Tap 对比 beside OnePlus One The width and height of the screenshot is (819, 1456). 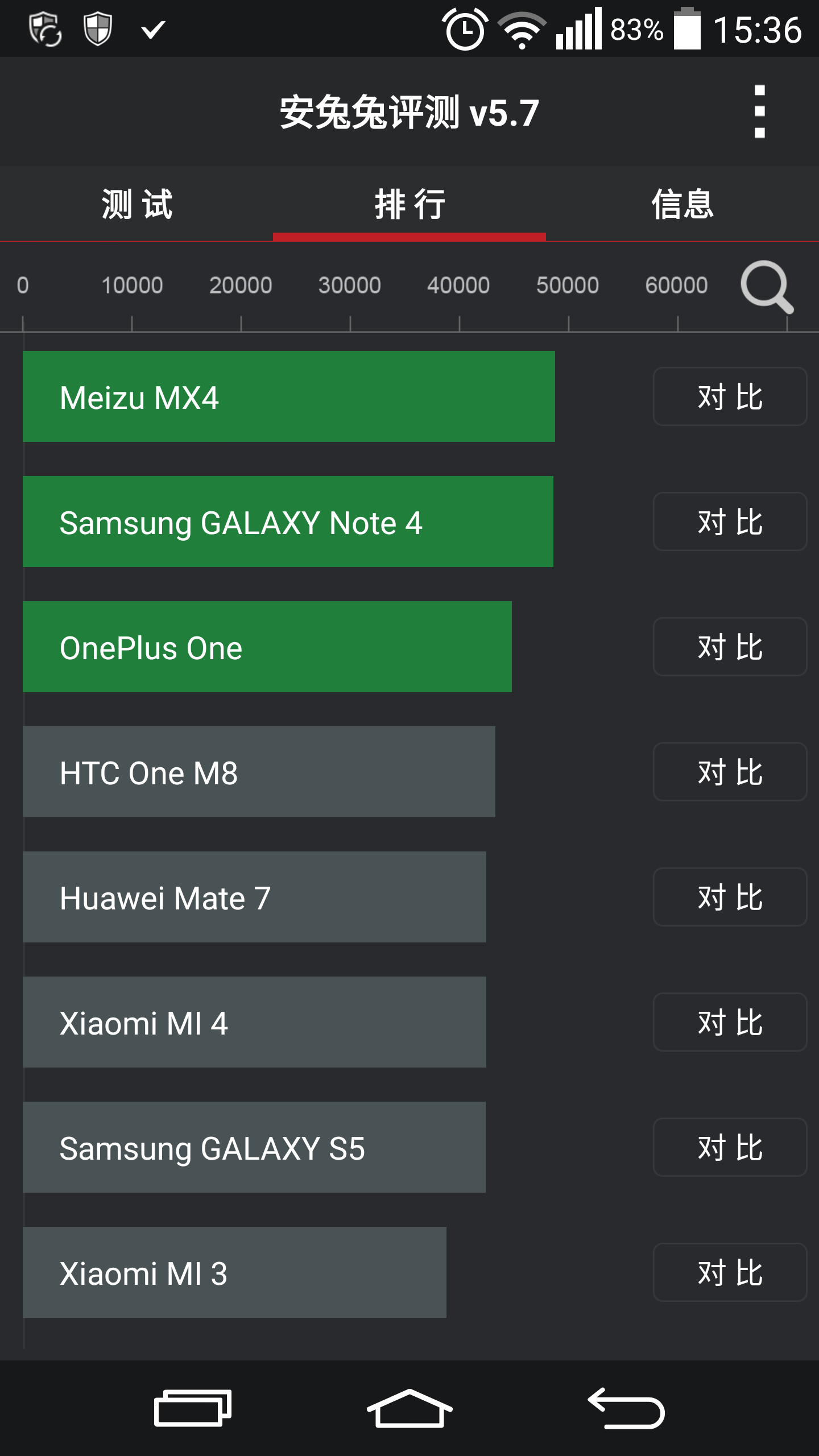pos(730,647)
